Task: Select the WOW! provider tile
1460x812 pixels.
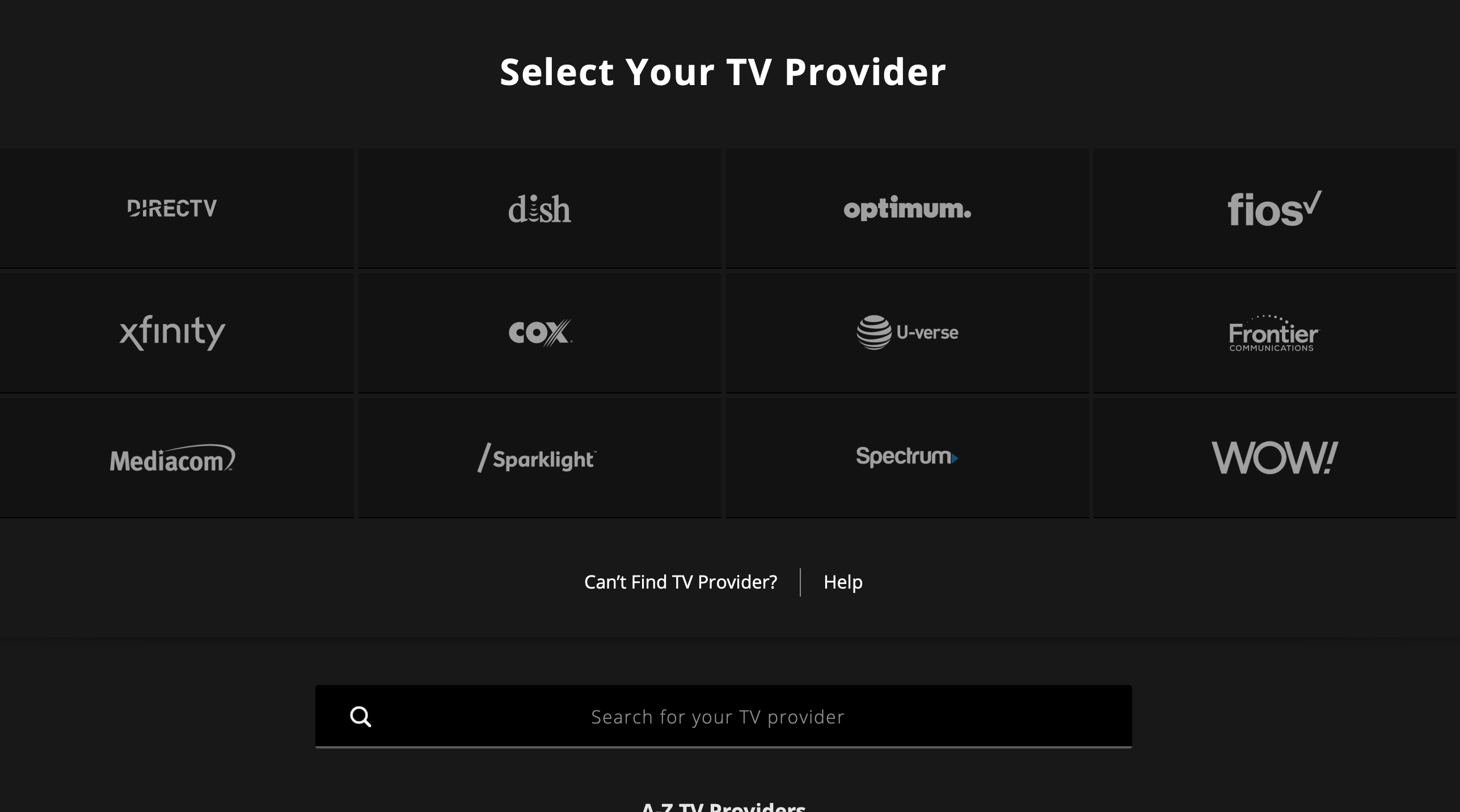Action: pyautogui.click(x=1275, y=458)
